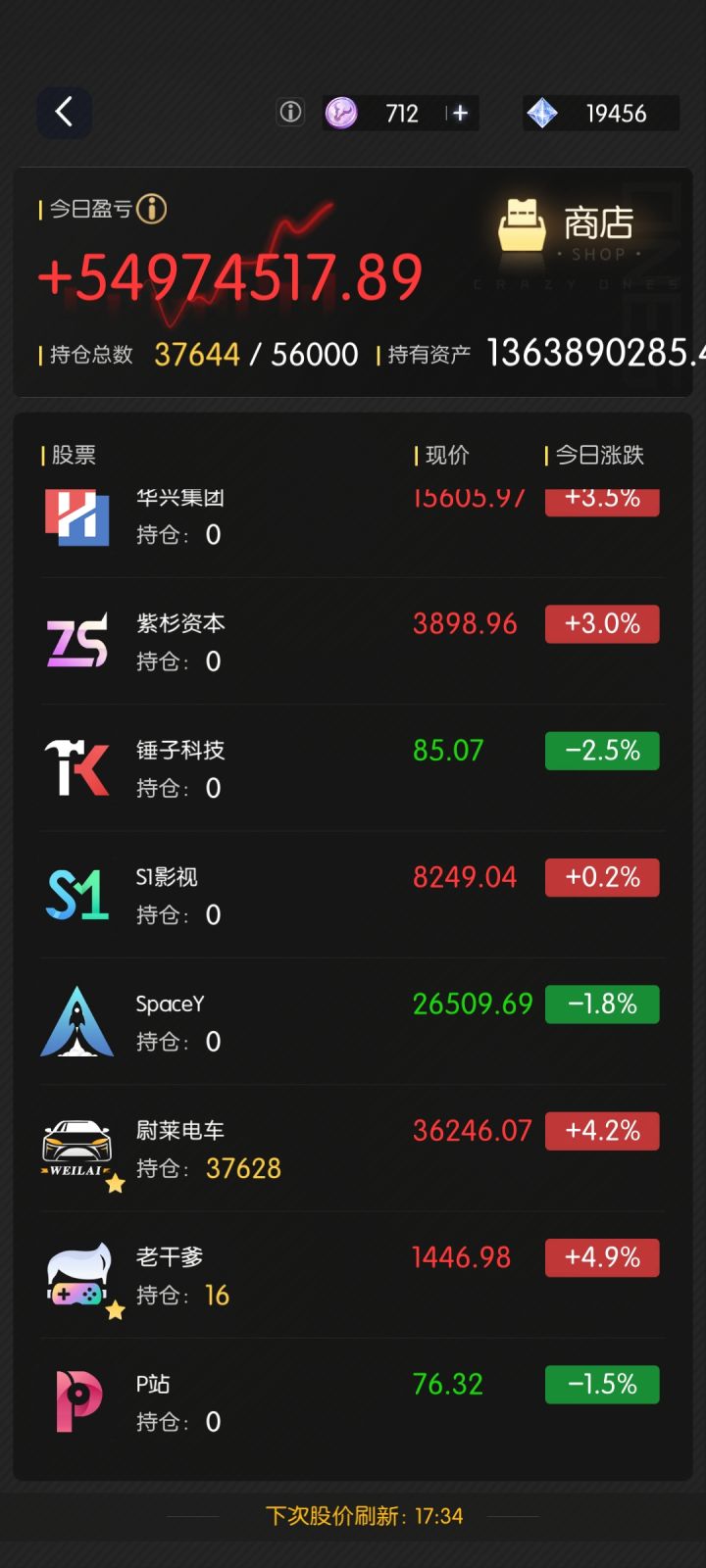Open the 商店 shop panel
Image resolution: width=706 pixels, height=1568 pixels.
pos(564,223)
